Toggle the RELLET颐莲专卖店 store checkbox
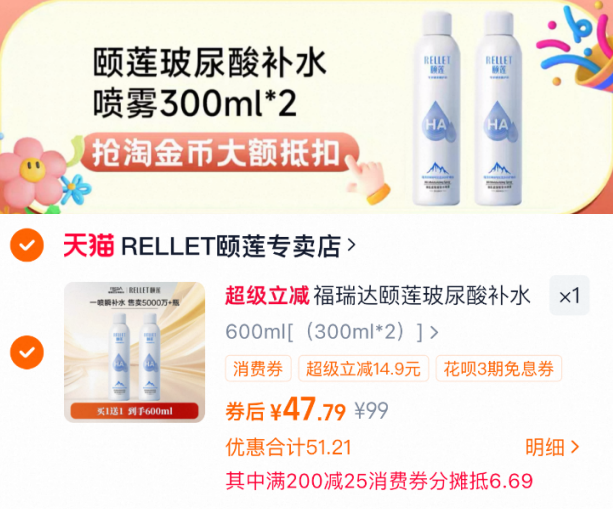Image resolution: width=613 pixels, height=509 pixels. 29,244
